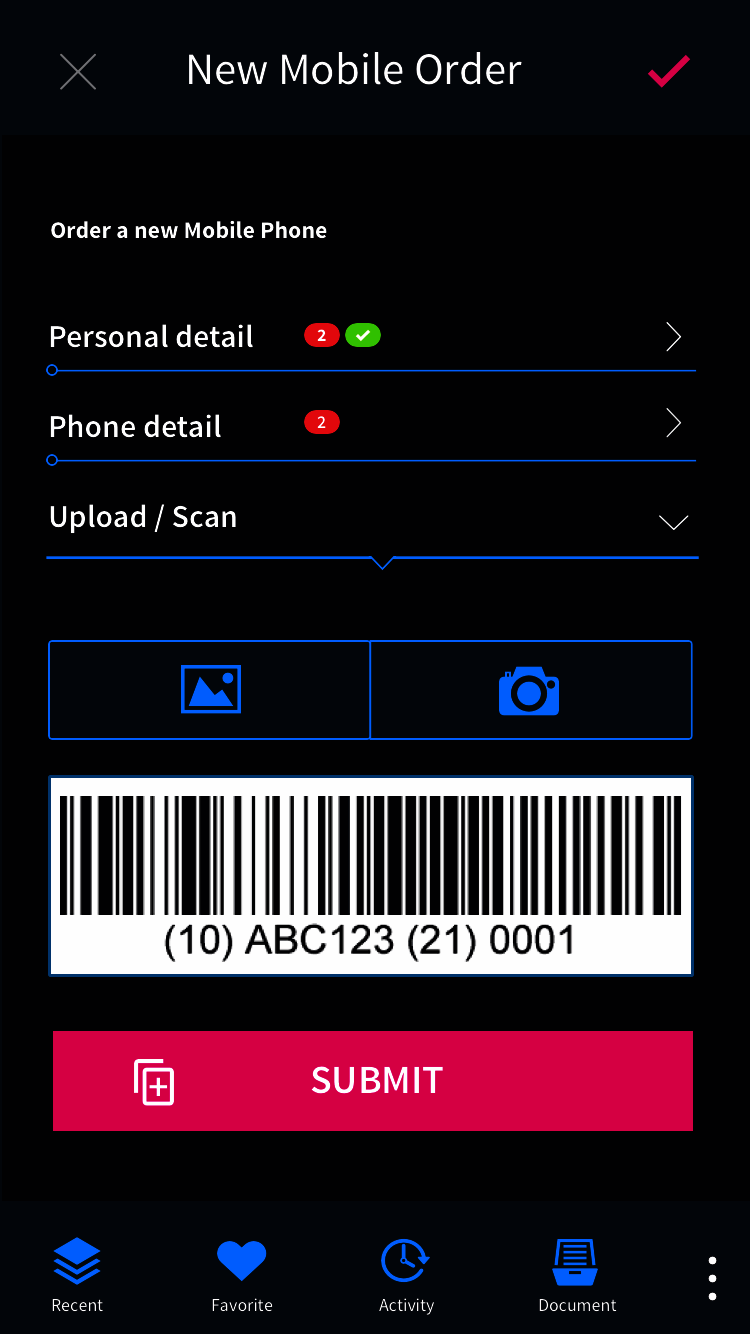Select the Document tab

click(x=577, y=1274)
